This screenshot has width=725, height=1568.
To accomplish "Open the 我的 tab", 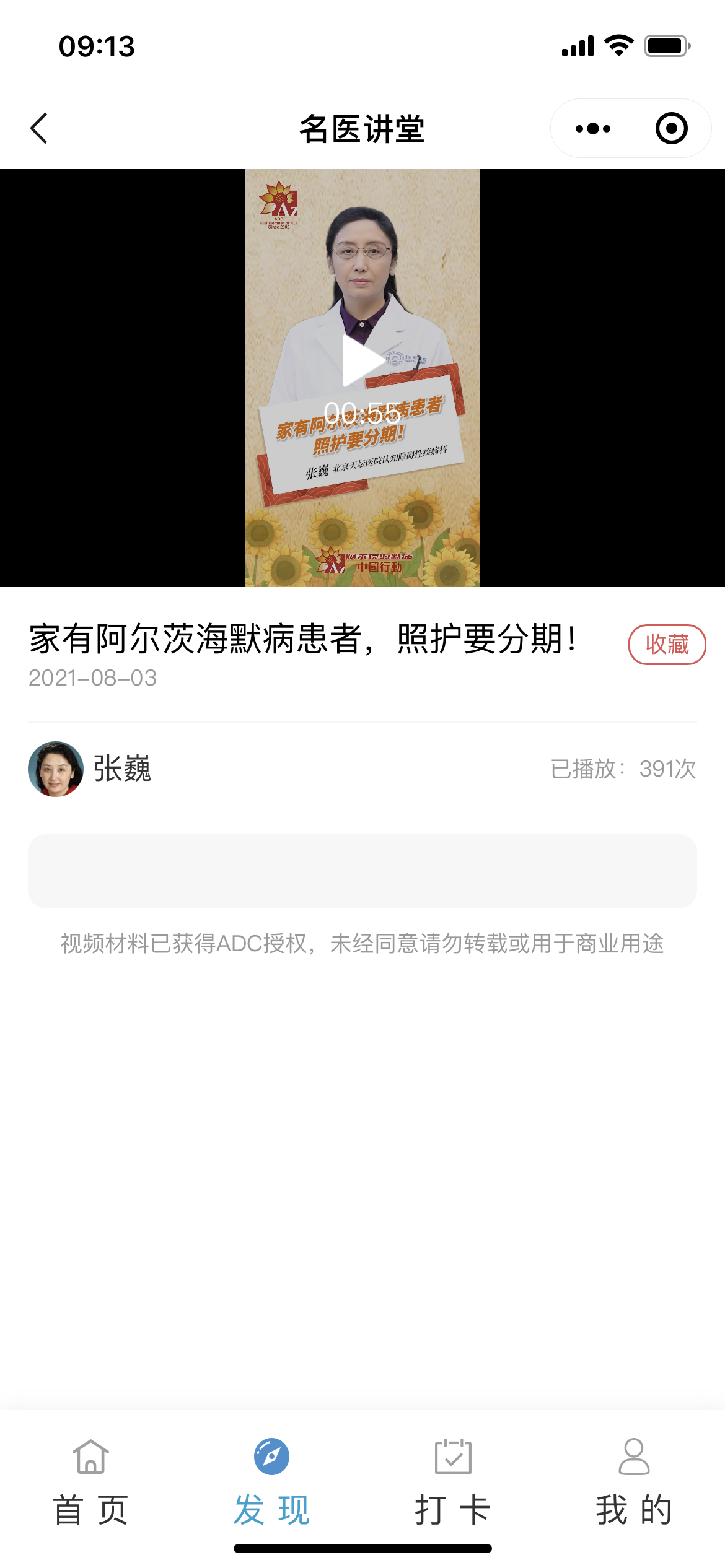I will click(634, 1480).
